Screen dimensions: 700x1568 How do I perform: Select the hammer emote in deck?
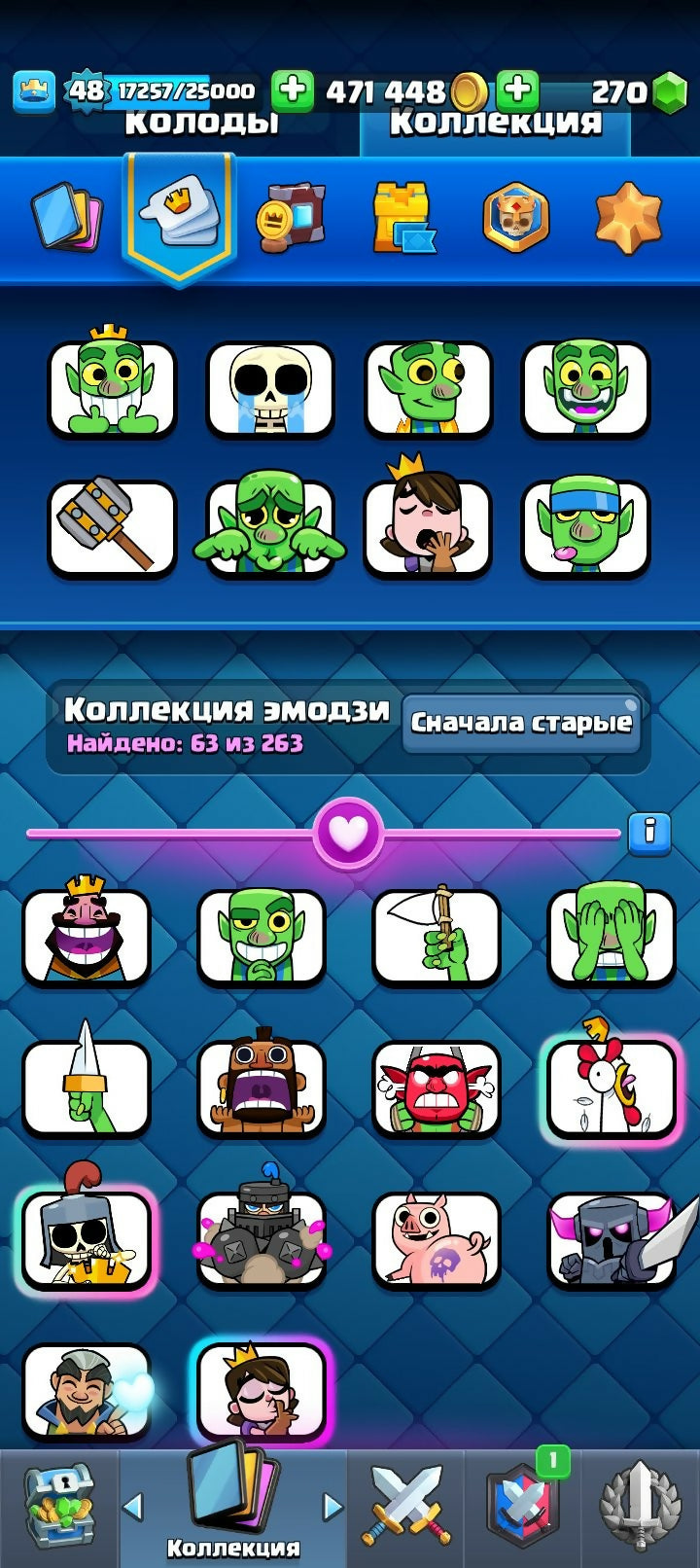point(112,526)
